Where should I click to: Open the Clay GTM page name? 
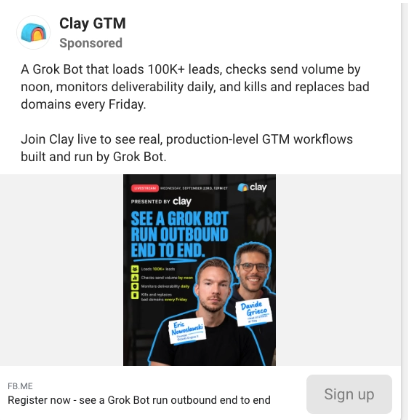(x=93, y=23)
